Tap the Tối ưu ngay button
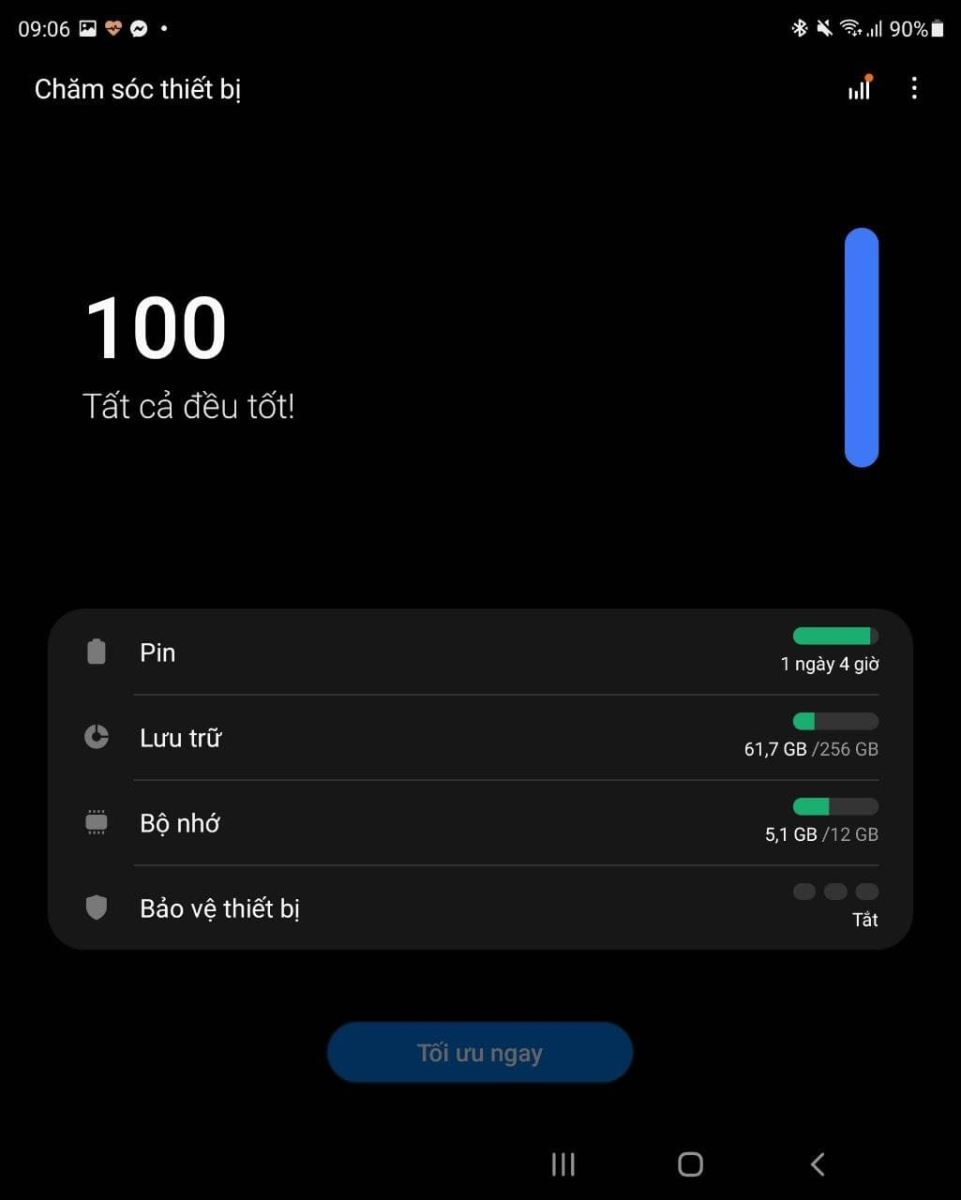Image resolution: width=961 pixels, height=1200 pixels. coord(480,1053)
